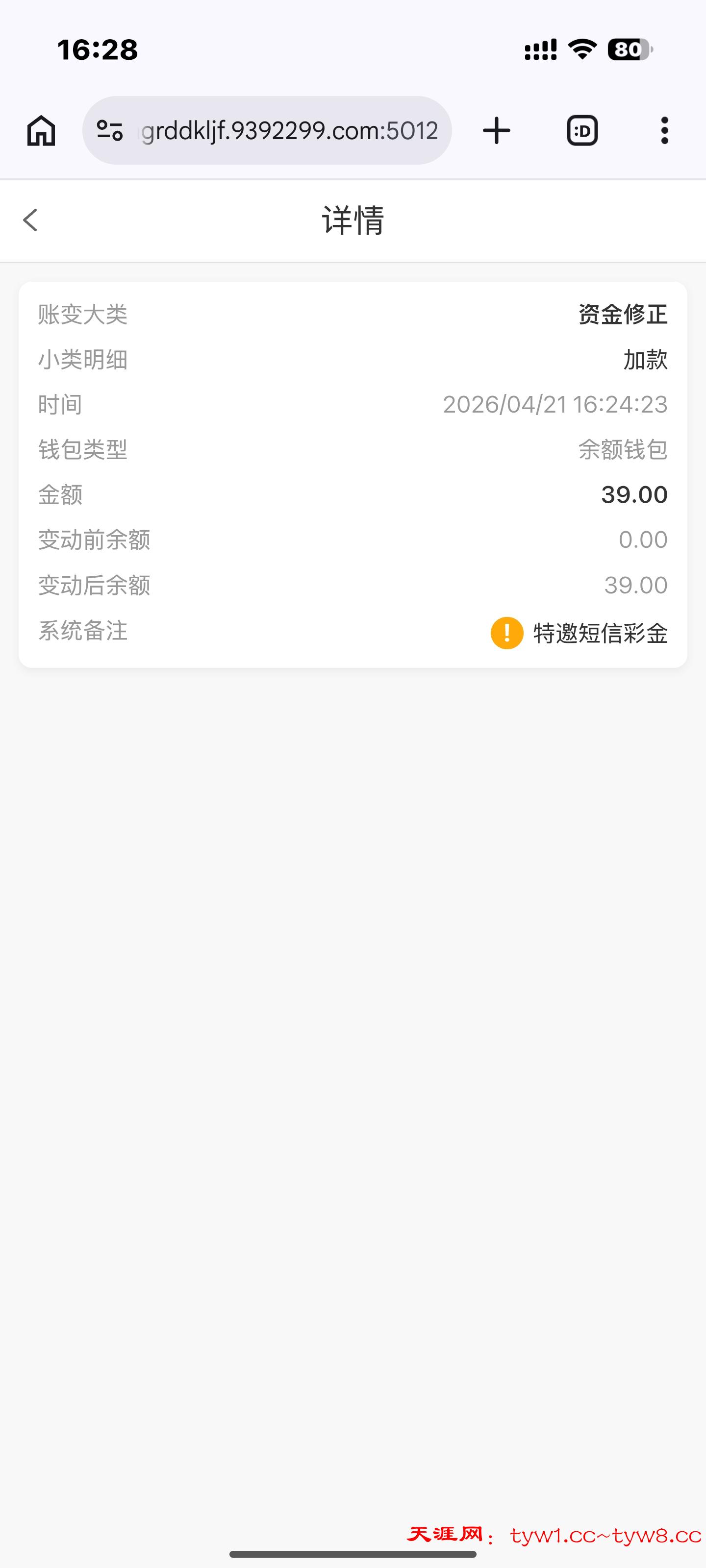Go back using the left chevron arrow

30,221
